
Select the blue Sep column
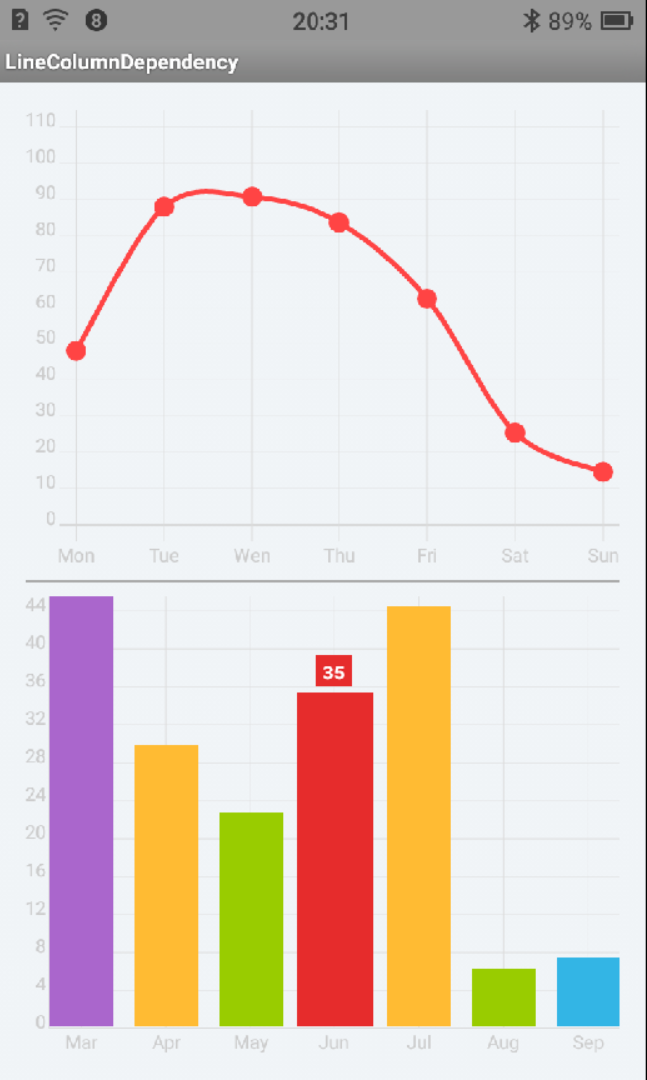point(588,991)
